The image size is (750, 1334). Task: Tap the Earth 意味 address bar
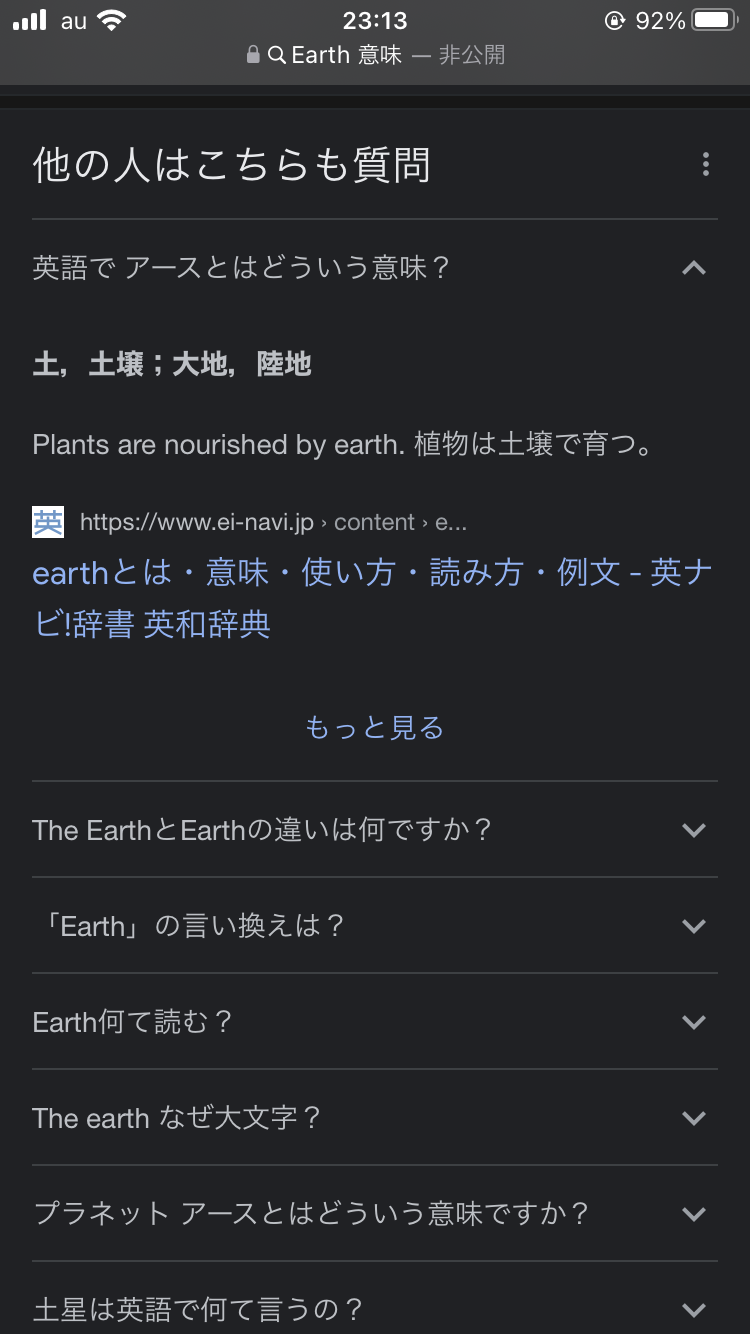click(375, 55)
